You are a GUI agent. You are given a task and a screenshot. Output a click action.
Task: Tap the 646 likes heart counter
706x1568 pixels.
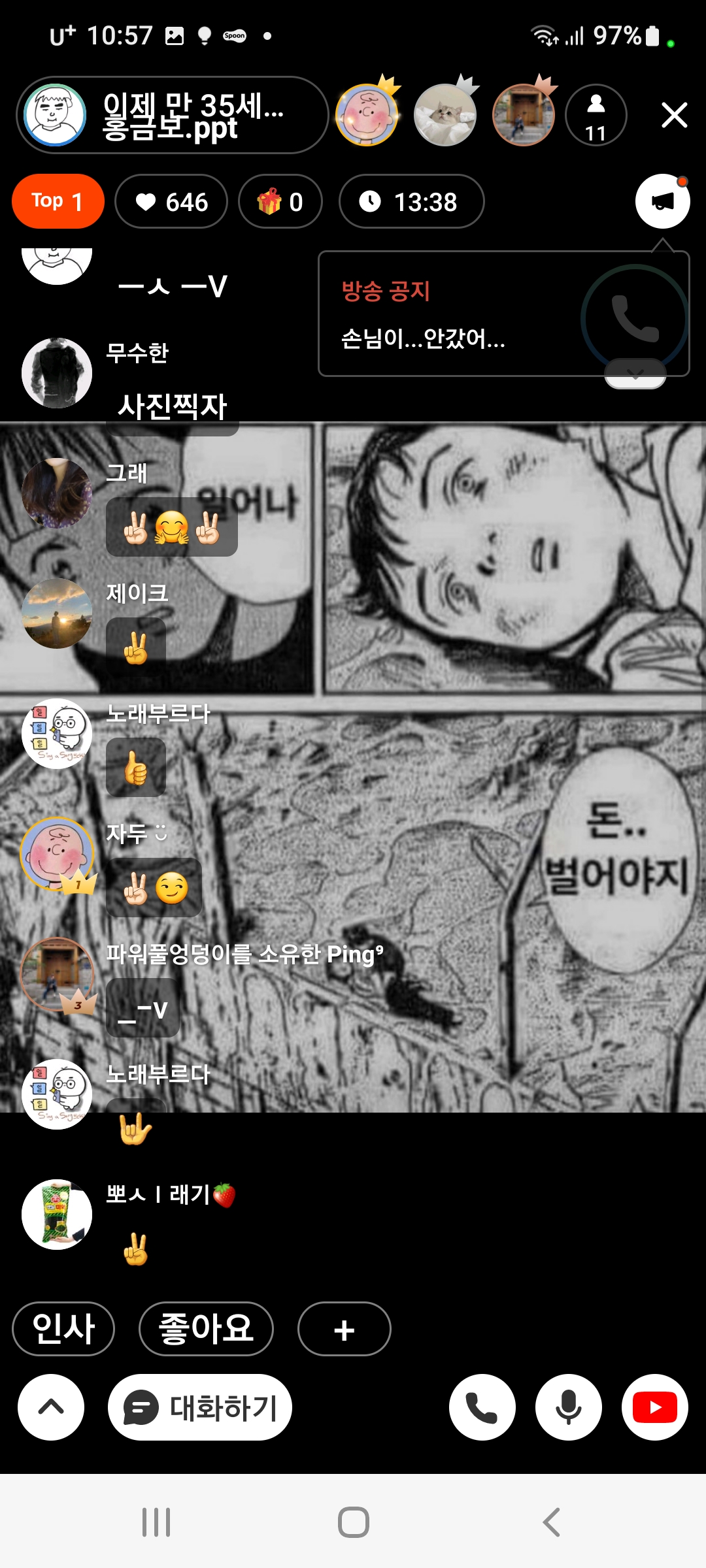[x=171, y=201]
